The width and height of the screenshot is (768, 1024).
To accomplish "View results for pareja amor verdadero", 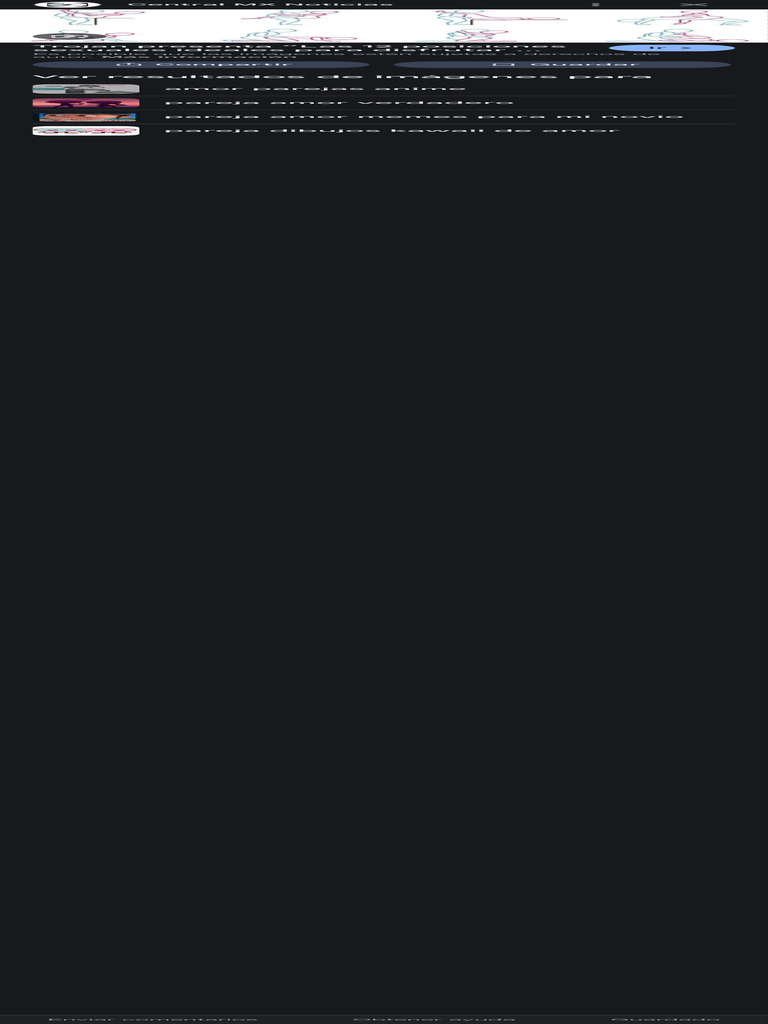I will coord(383,103).
